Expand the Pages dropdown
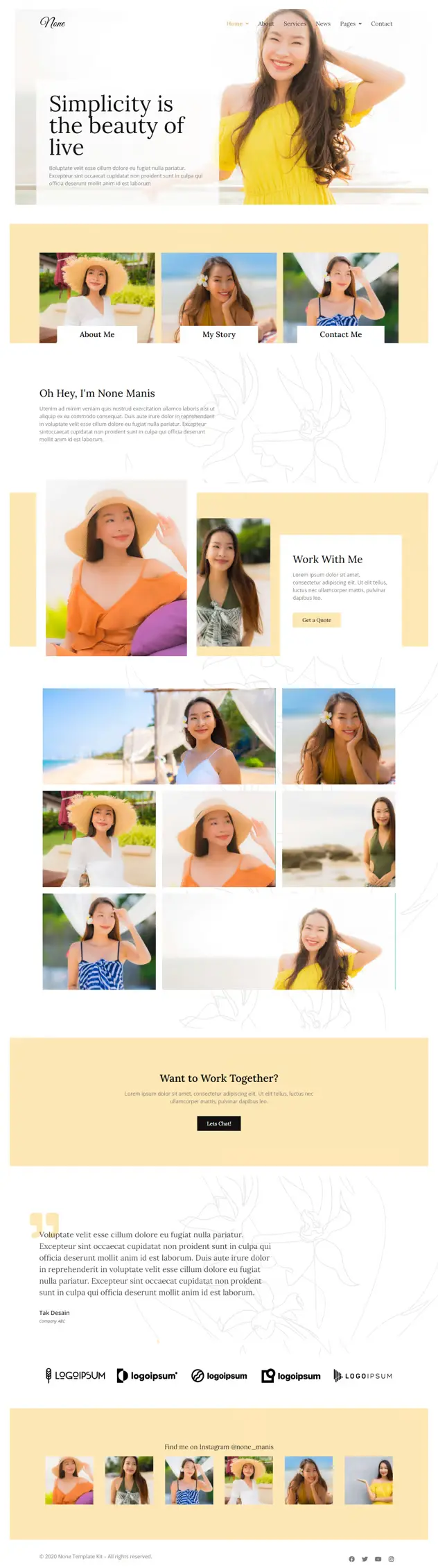 351,24
